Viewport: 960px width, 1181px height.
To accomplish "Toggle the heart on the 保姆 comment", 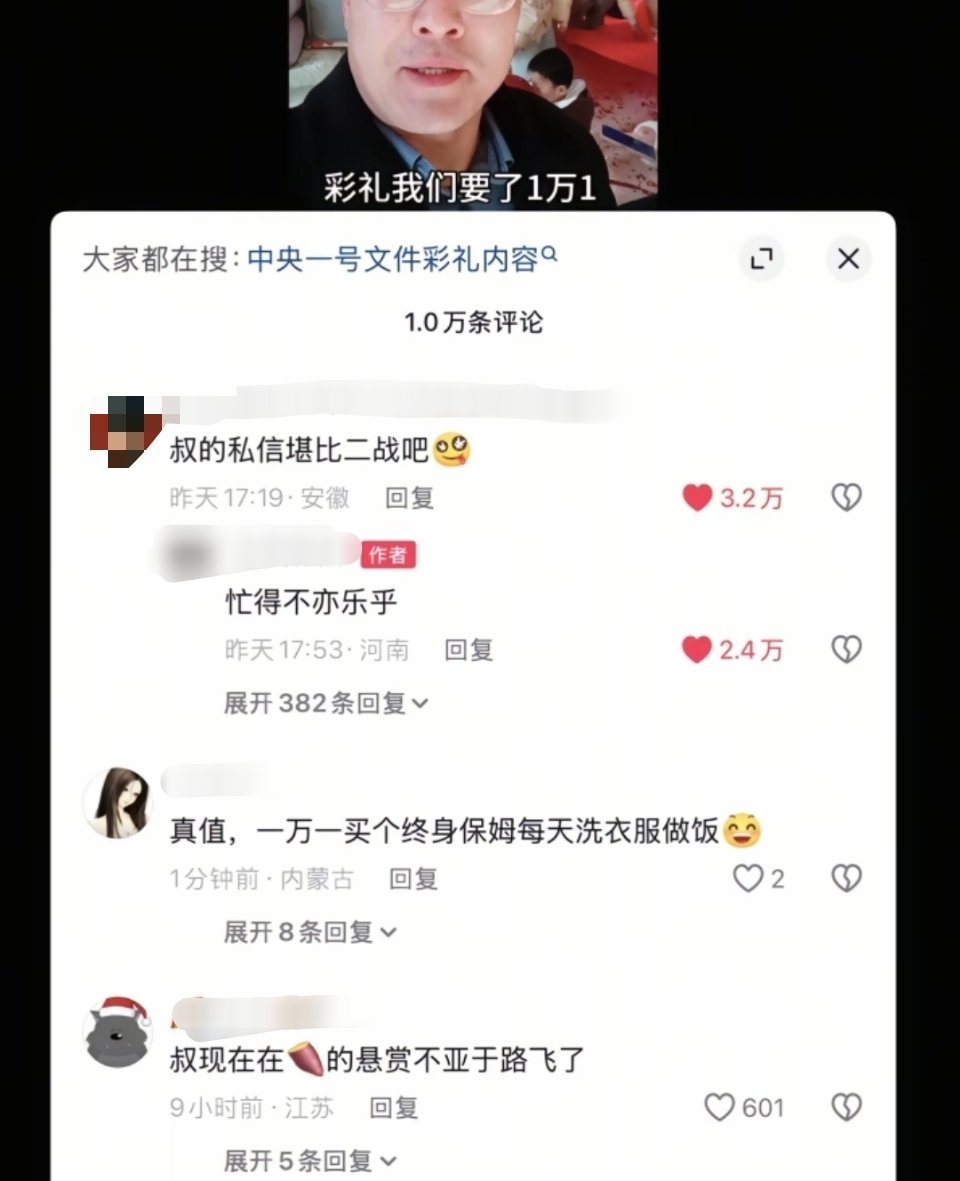I will 746,878.
